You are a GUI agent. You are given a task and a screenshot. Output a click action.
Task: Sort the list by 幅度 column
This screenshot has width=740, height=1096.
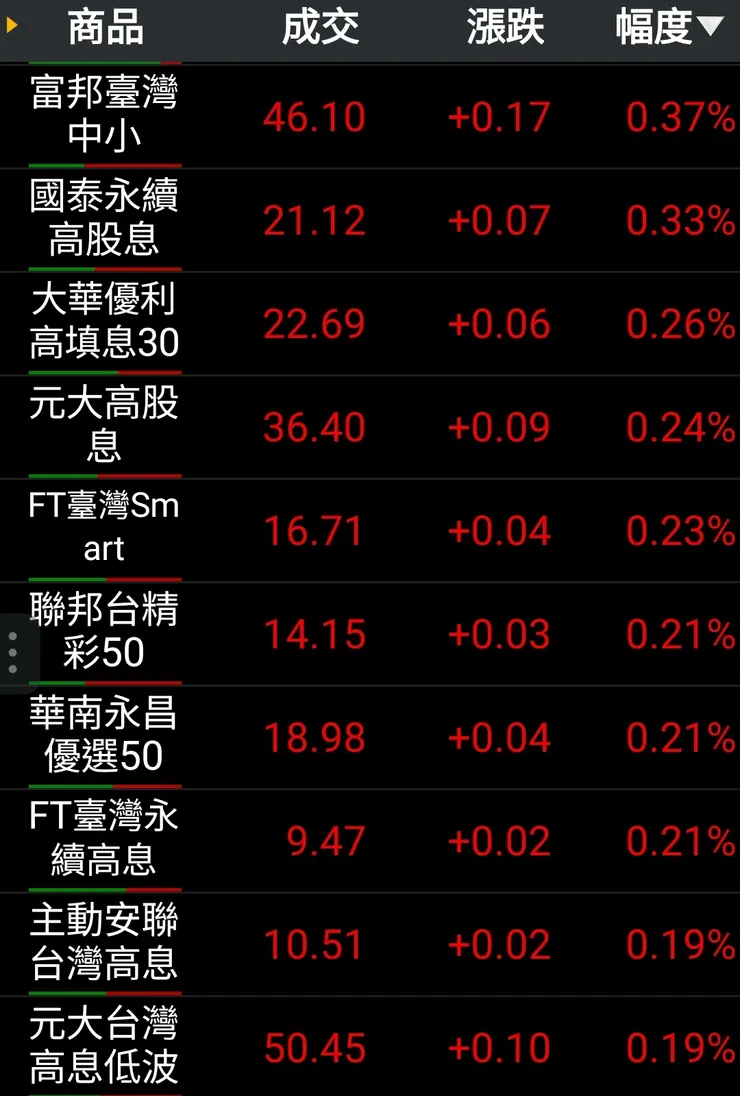pyautogui.click(x=668, y=28)
